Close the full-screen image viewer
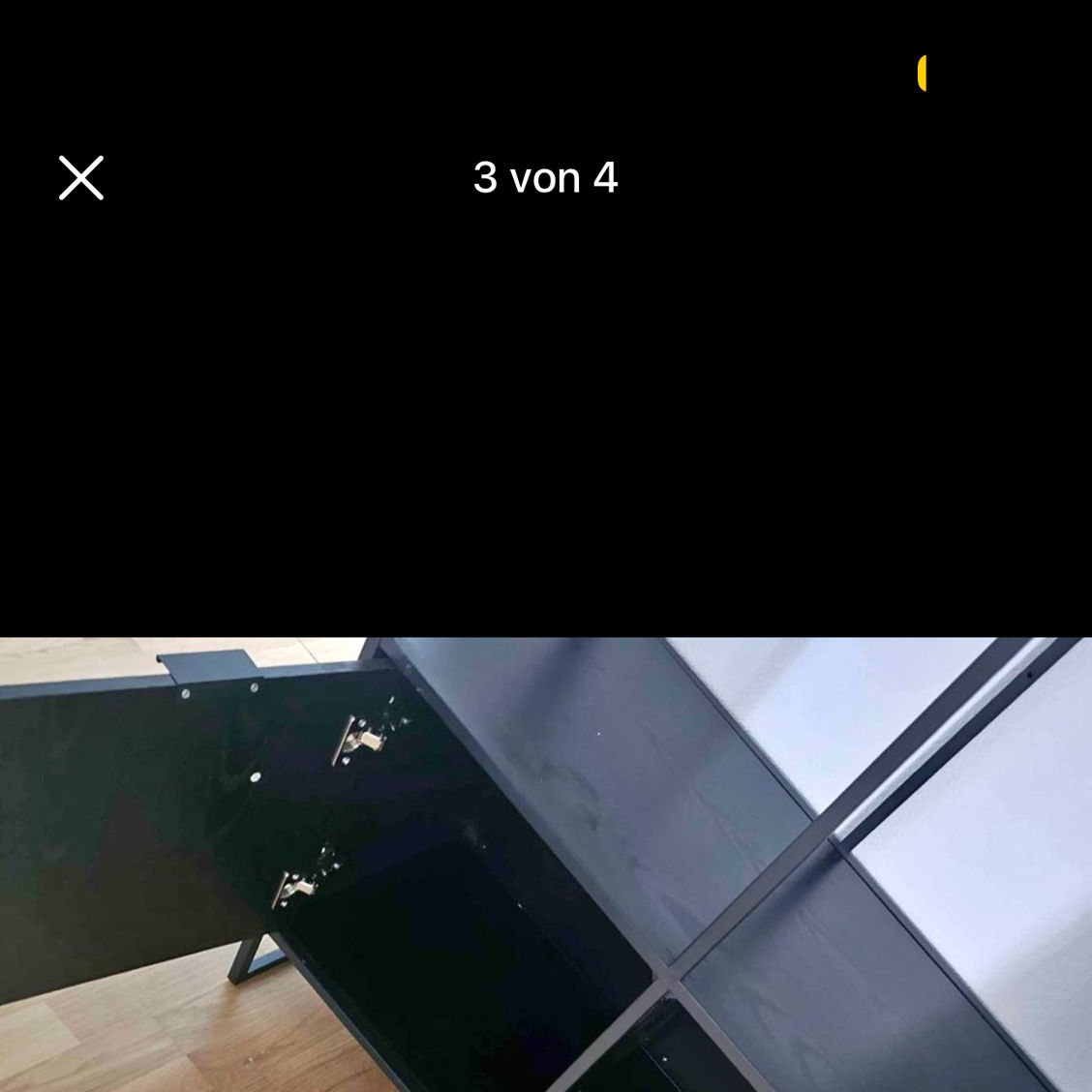 pos(81,178)
